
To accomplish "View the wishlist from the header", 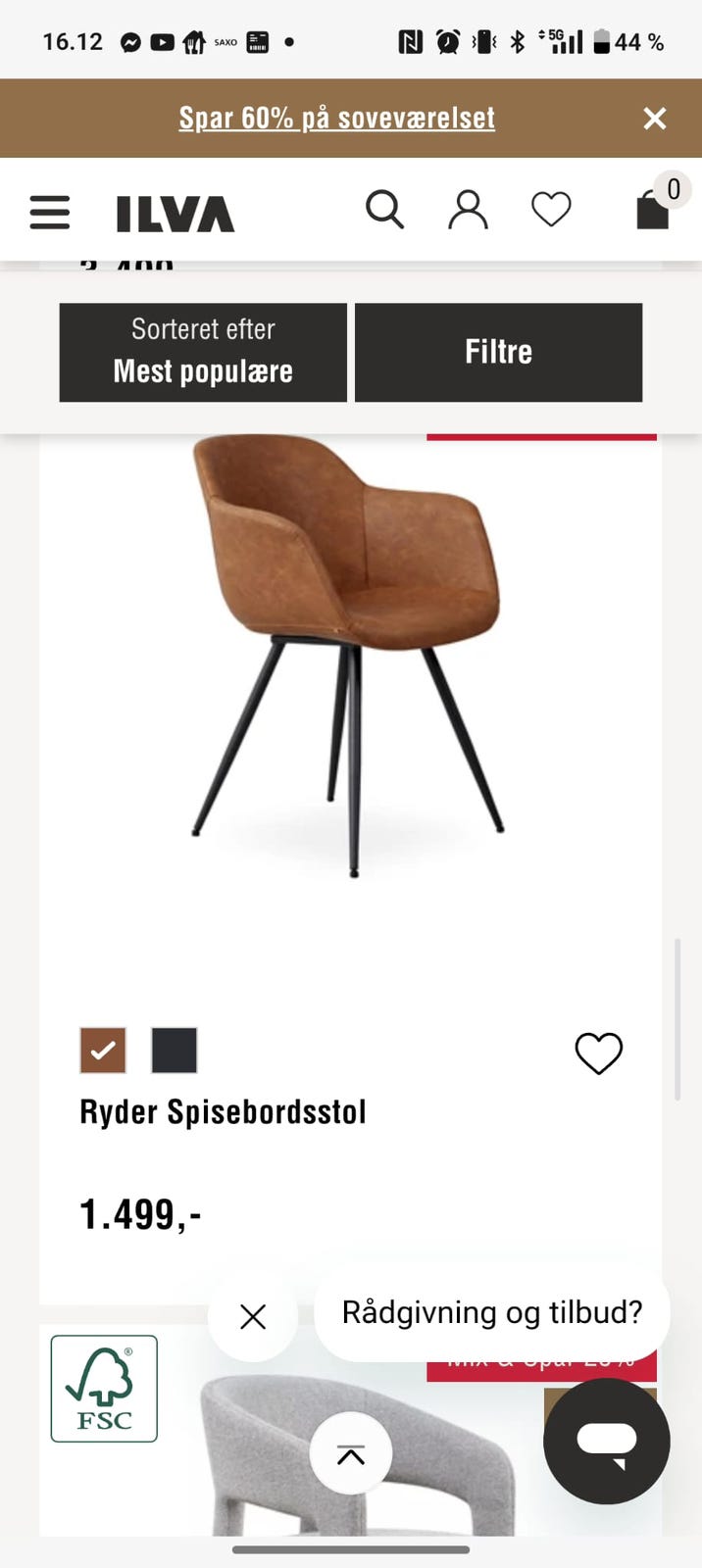I will pyautogui.click(x=551, y=210).
